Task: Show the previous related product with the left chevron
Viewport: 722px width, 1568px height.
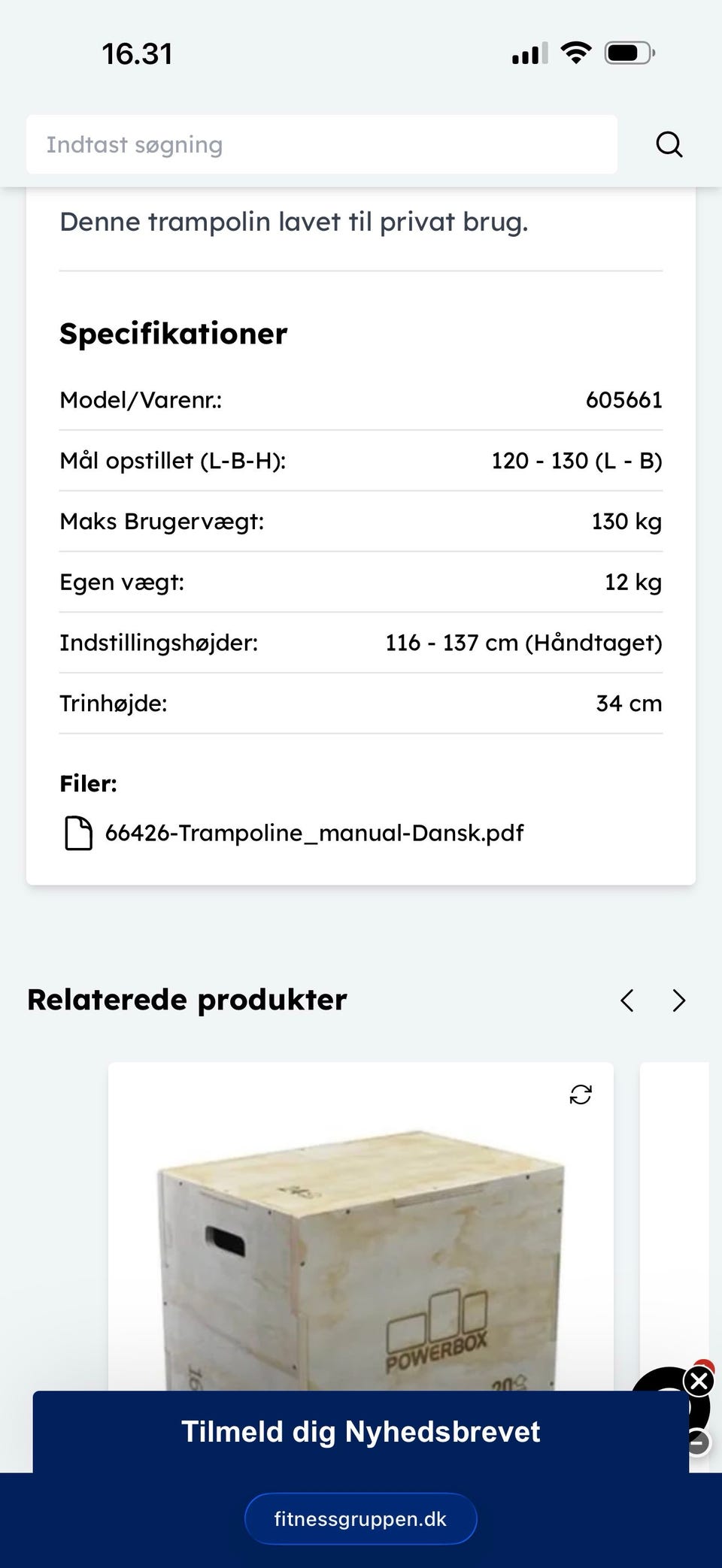Action: [626, 1000]
